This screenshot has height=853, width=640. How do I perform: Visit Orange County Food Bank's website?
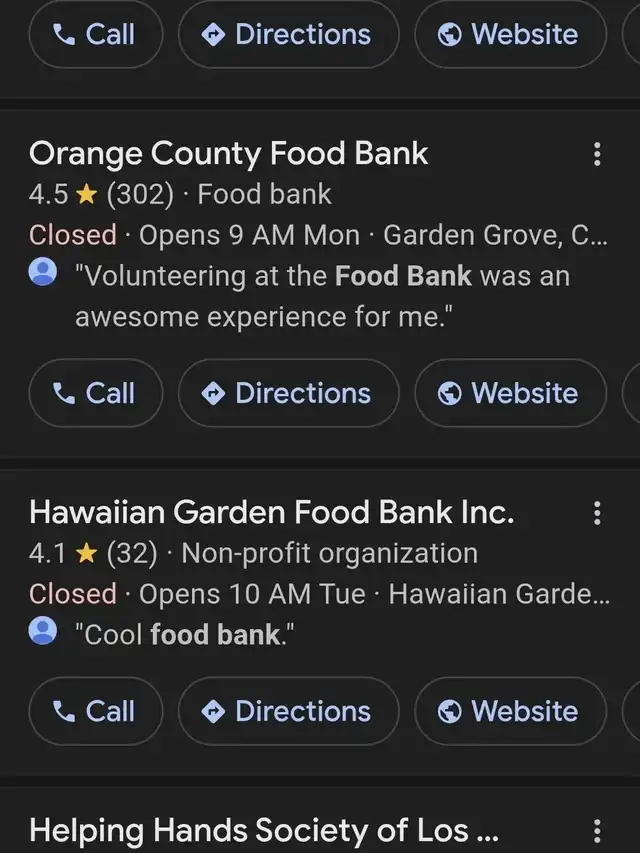click(x=510, y=393)
